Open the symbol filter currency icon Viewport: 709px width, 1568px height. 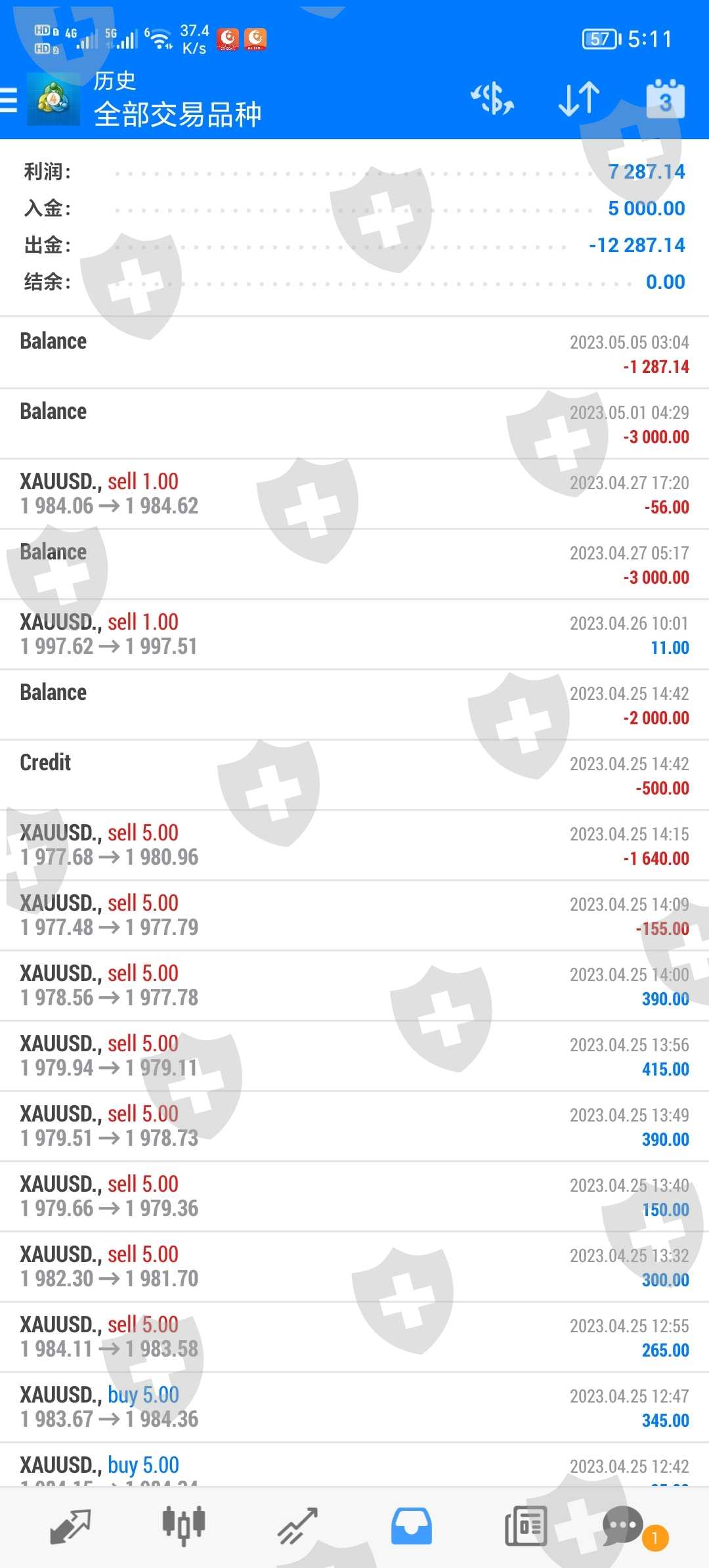point(492,99)
